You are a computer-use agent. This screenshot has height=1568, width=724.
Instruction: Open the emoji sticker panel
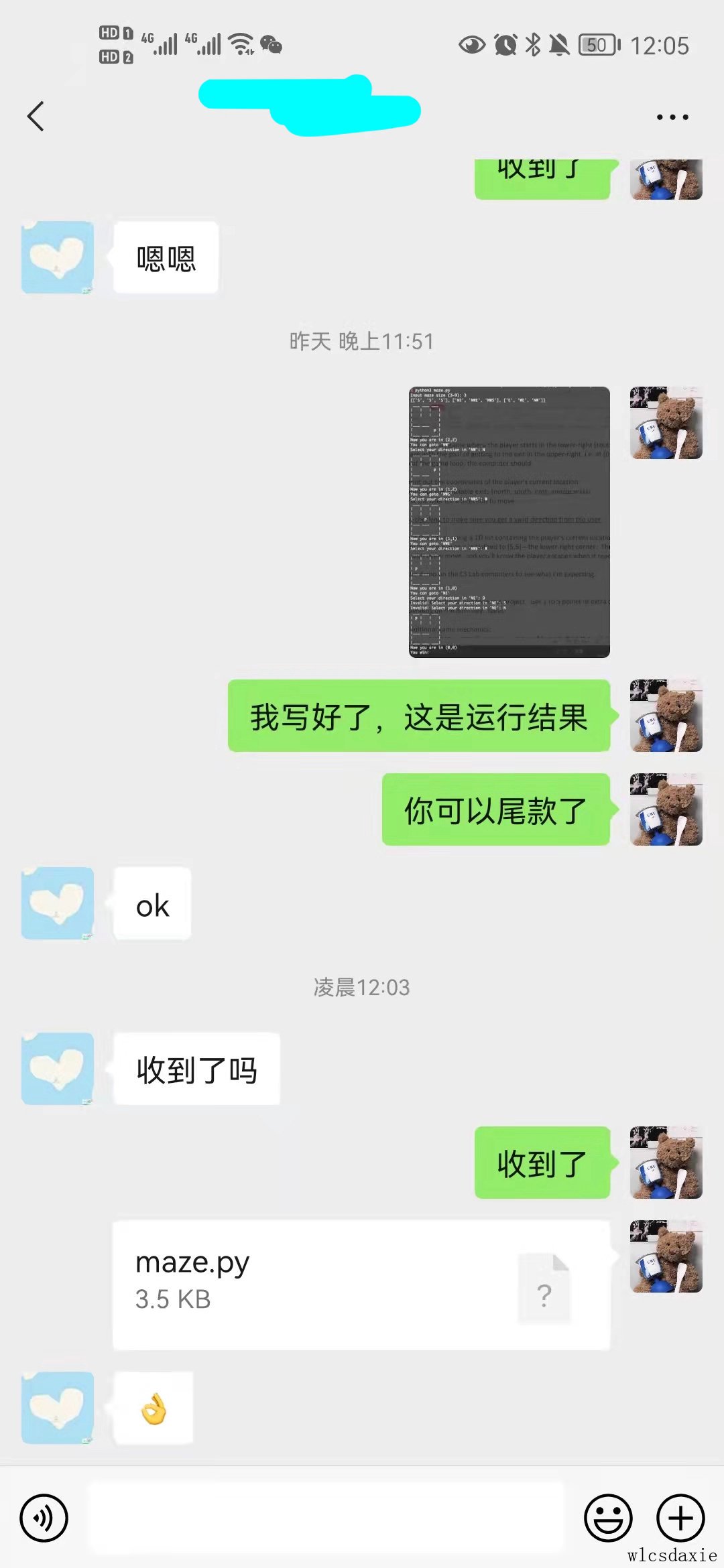(608, 1518)
